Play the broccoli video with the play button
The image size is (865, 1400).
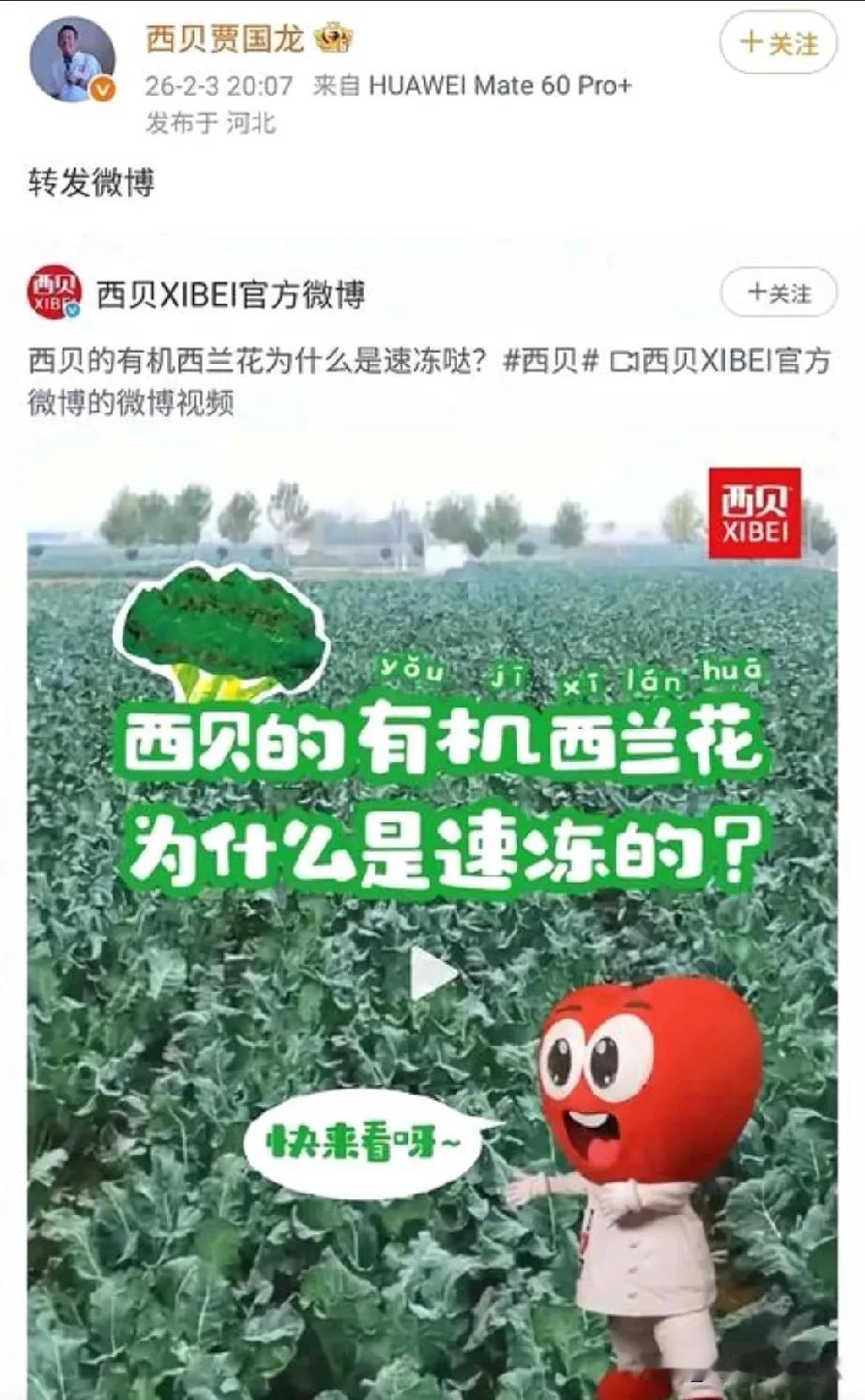432,973
